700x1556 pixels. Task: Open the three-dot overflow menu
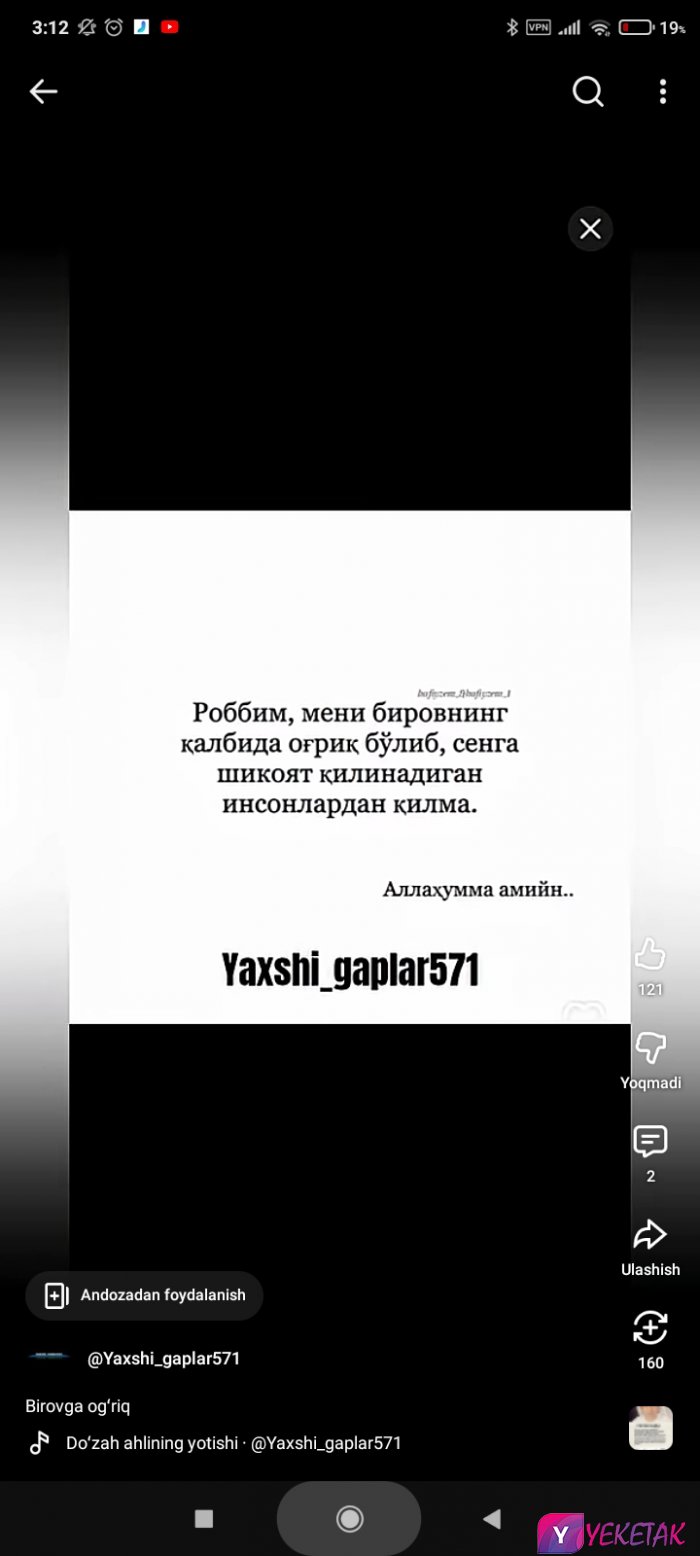click(x=662, y=92)
